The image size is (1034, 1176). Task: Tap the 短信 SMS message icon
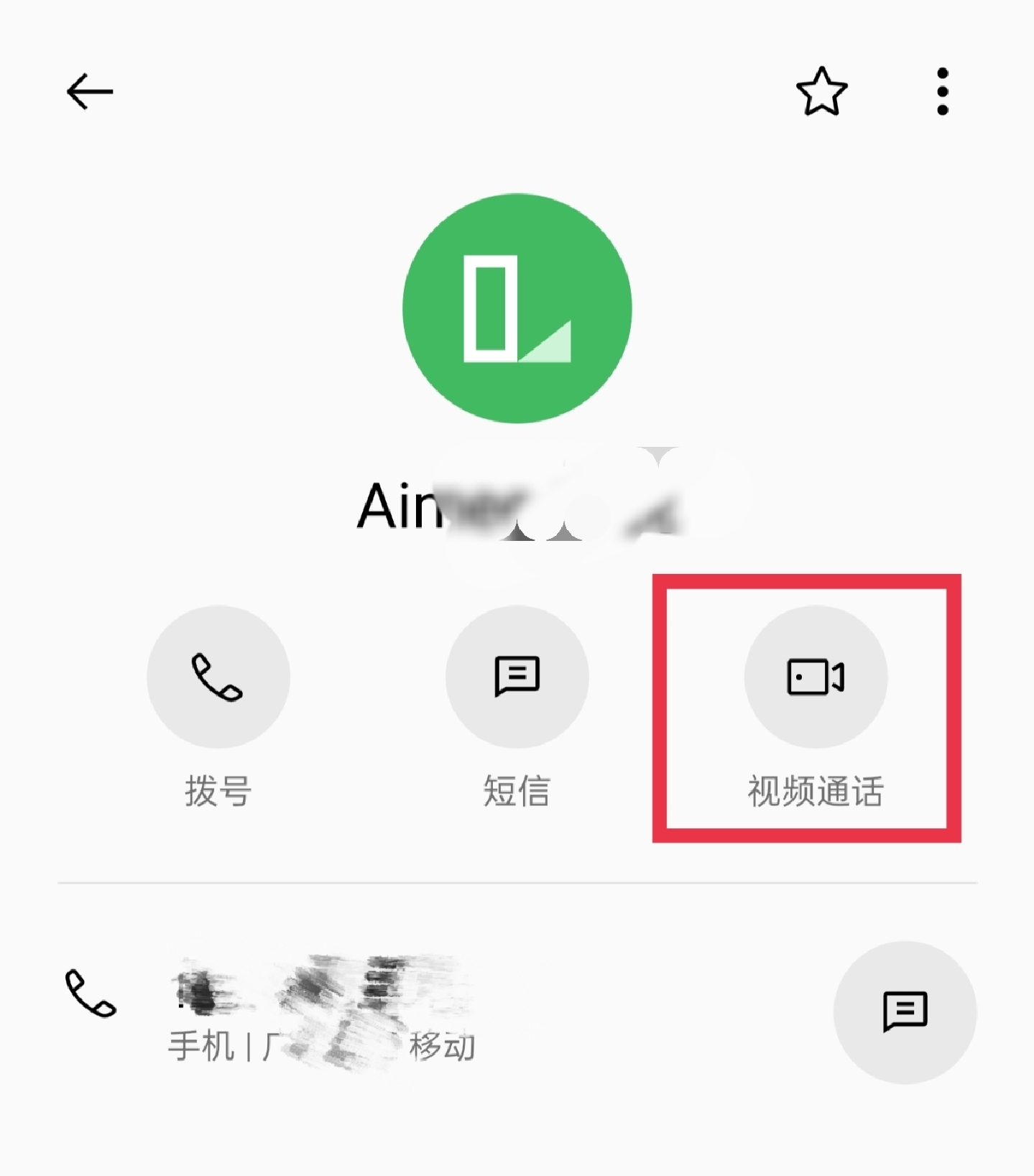point(517,676)
